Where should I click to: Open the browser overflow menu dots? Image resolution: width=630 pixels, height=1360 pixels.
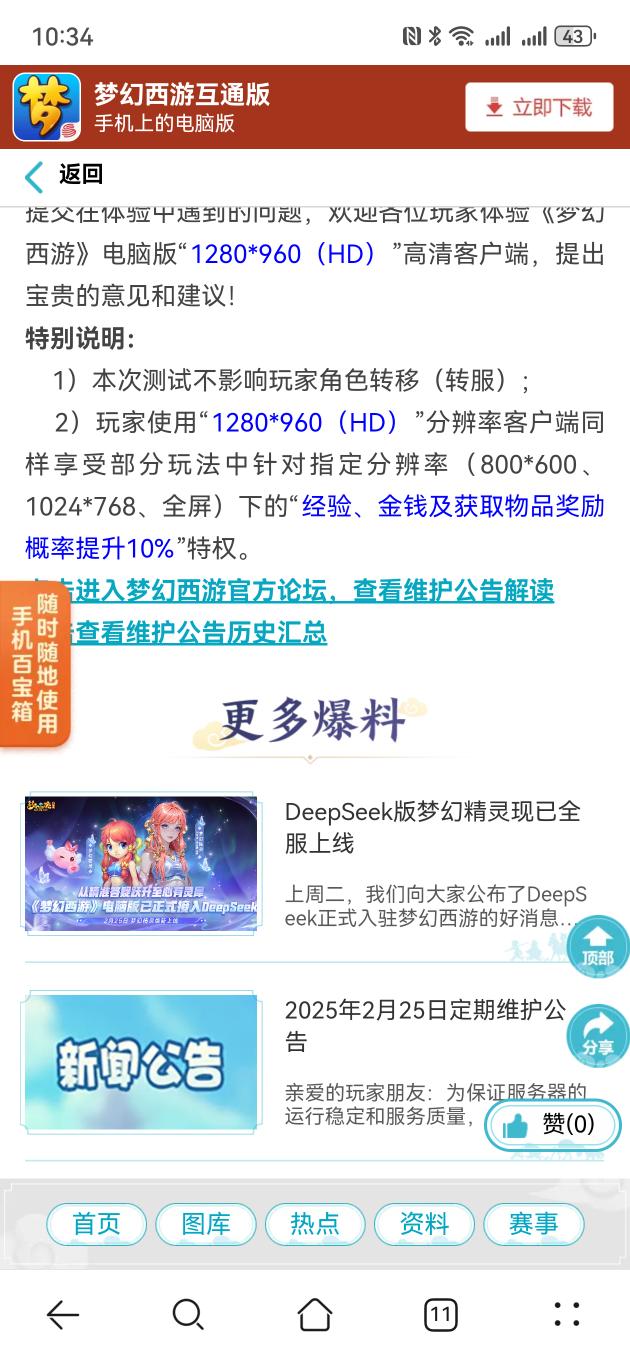tap(566, 1314)
